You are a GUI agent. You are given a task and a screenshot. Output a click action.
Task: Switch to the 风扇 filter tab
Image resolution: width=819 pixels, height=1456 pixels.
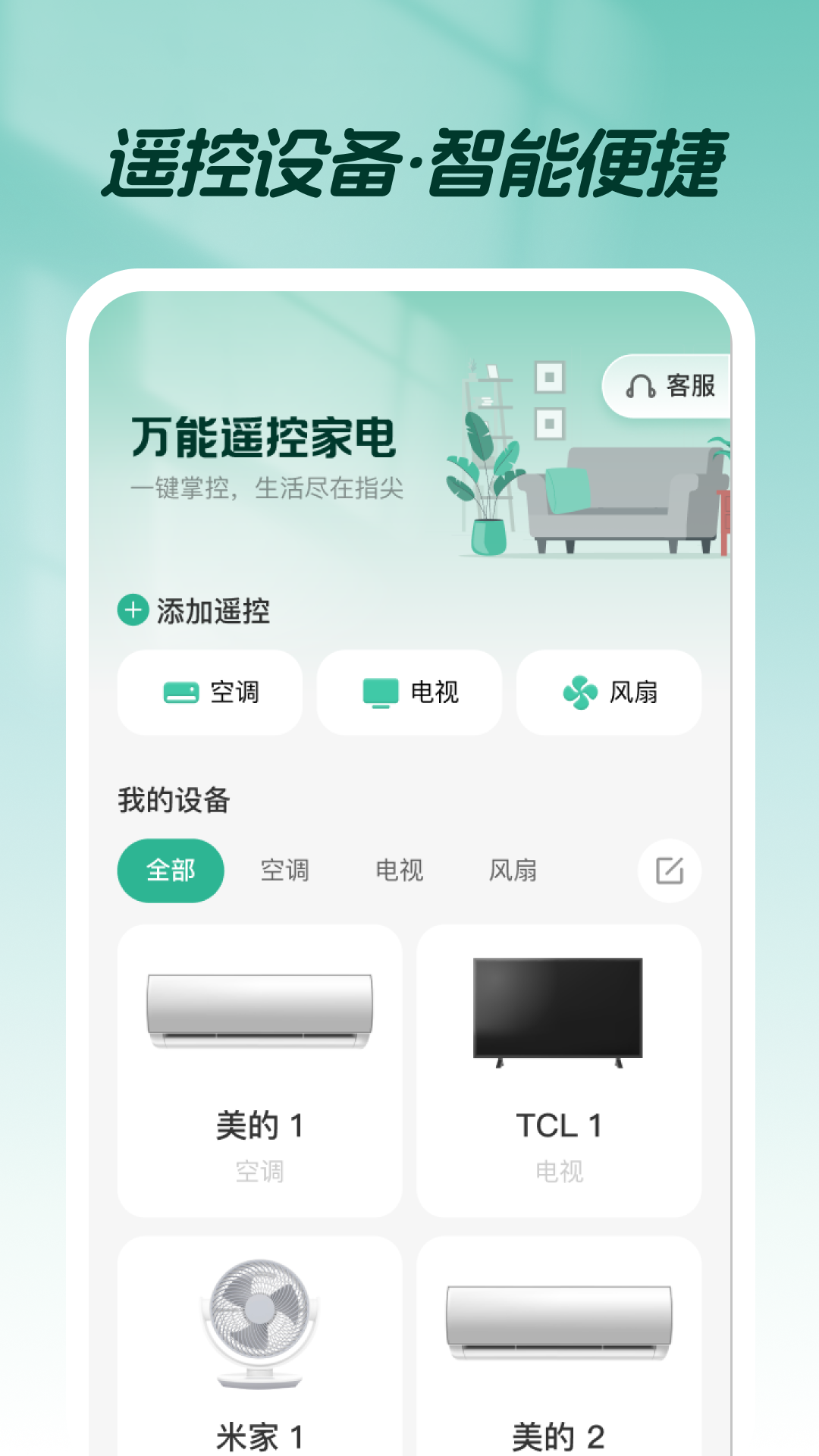pyautogui.click(x=514, y=871)
